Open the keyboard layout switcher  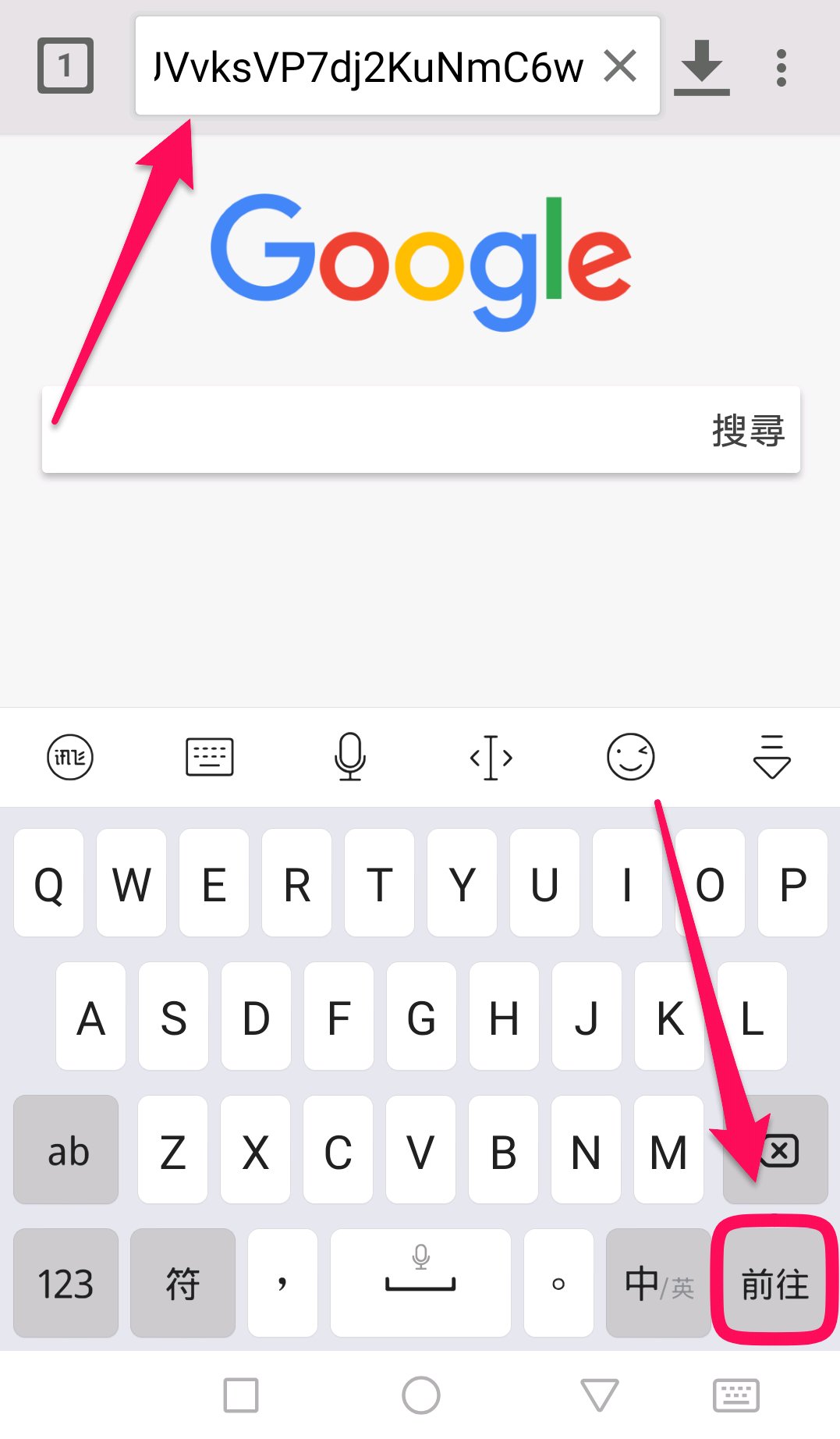click(210, 757)
